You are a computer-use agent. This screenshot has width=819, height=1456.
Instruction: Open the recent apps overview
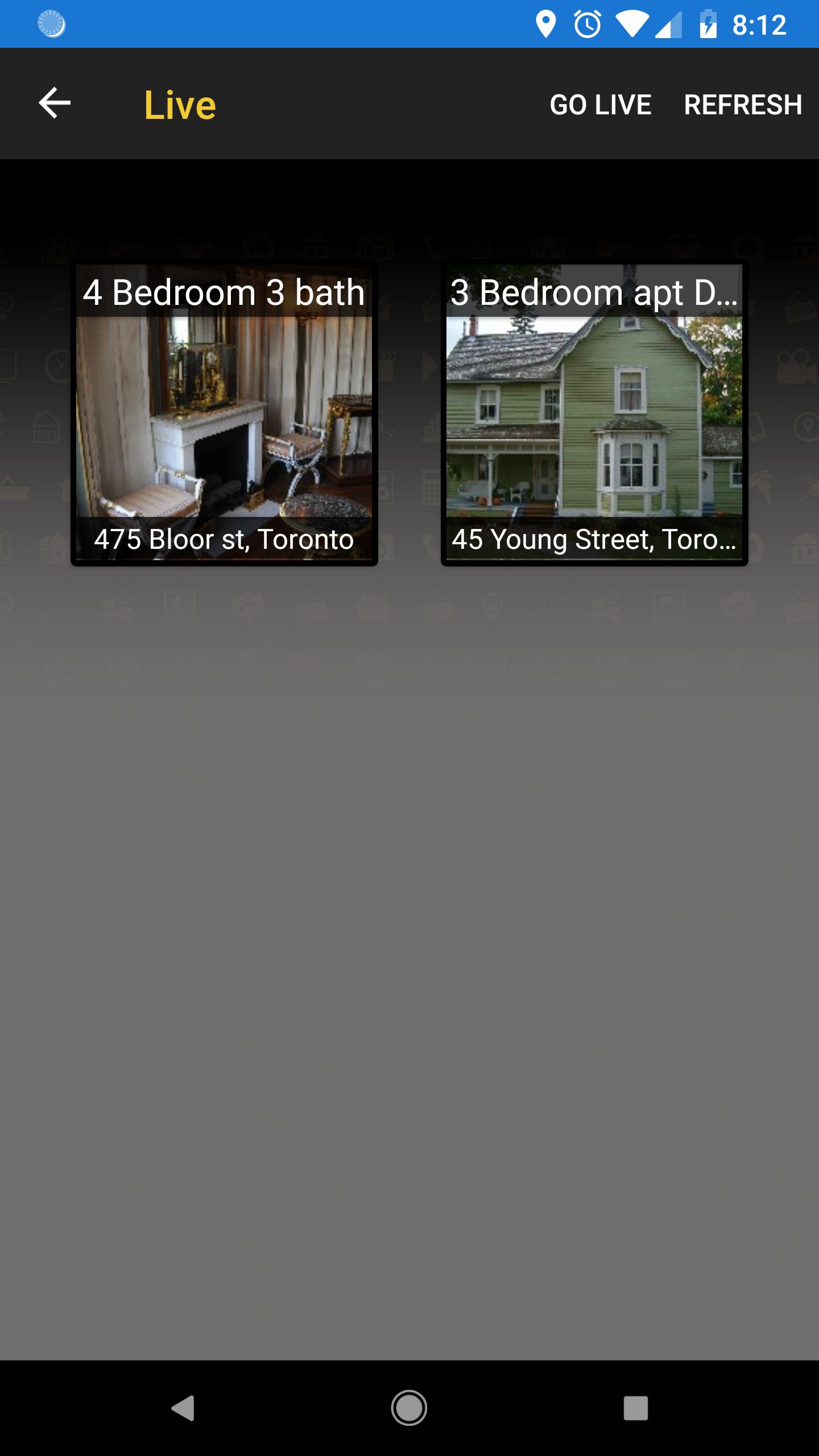[x=635, y=1408]
